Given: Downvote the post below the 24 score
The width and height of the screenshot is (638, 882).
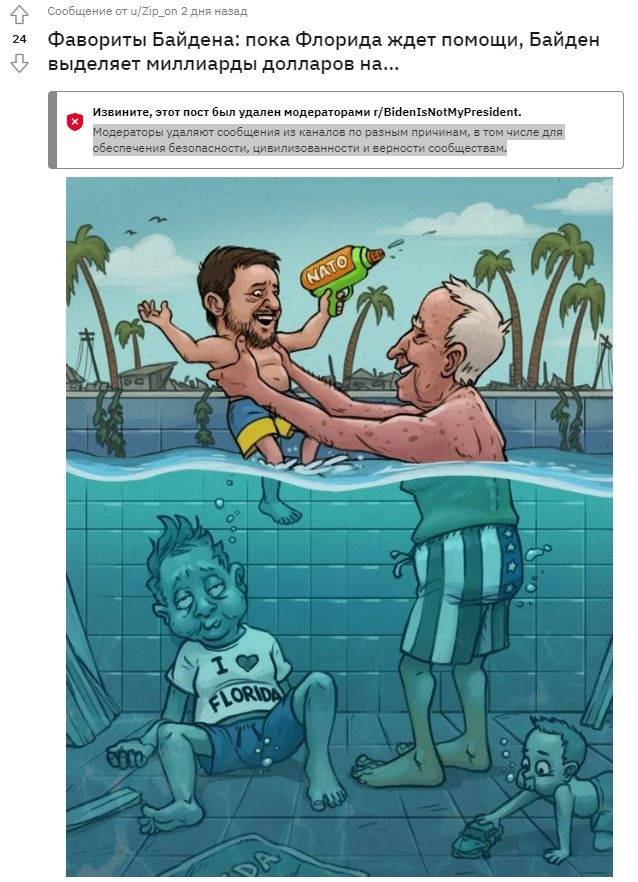Looking at the screenshot, I should [x=19, y=63].
